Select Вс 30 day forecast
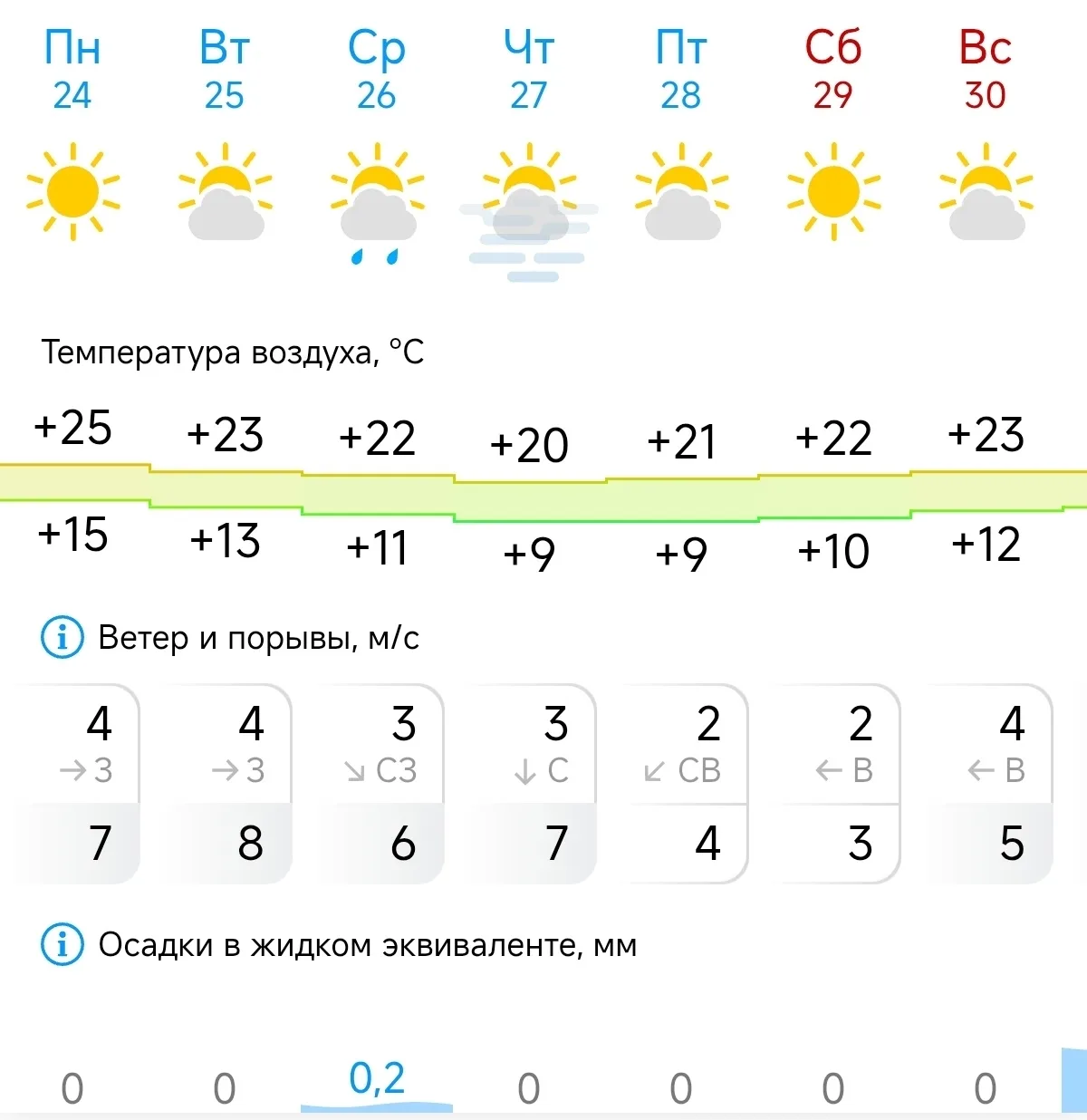This screenshot has width=1087, height=1120. 986,69
